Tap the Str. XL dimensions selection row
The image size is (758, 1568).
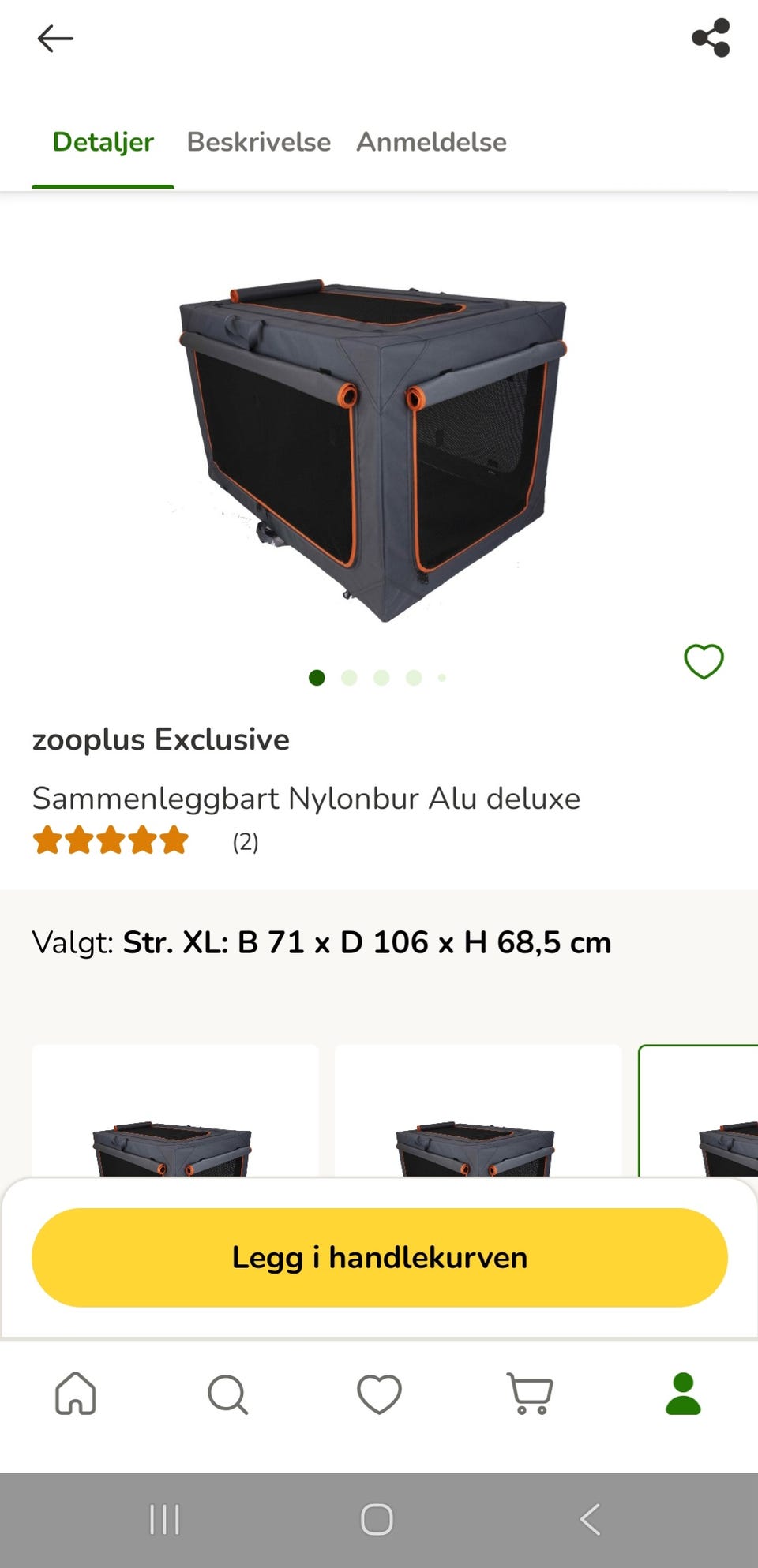(320, 943)
